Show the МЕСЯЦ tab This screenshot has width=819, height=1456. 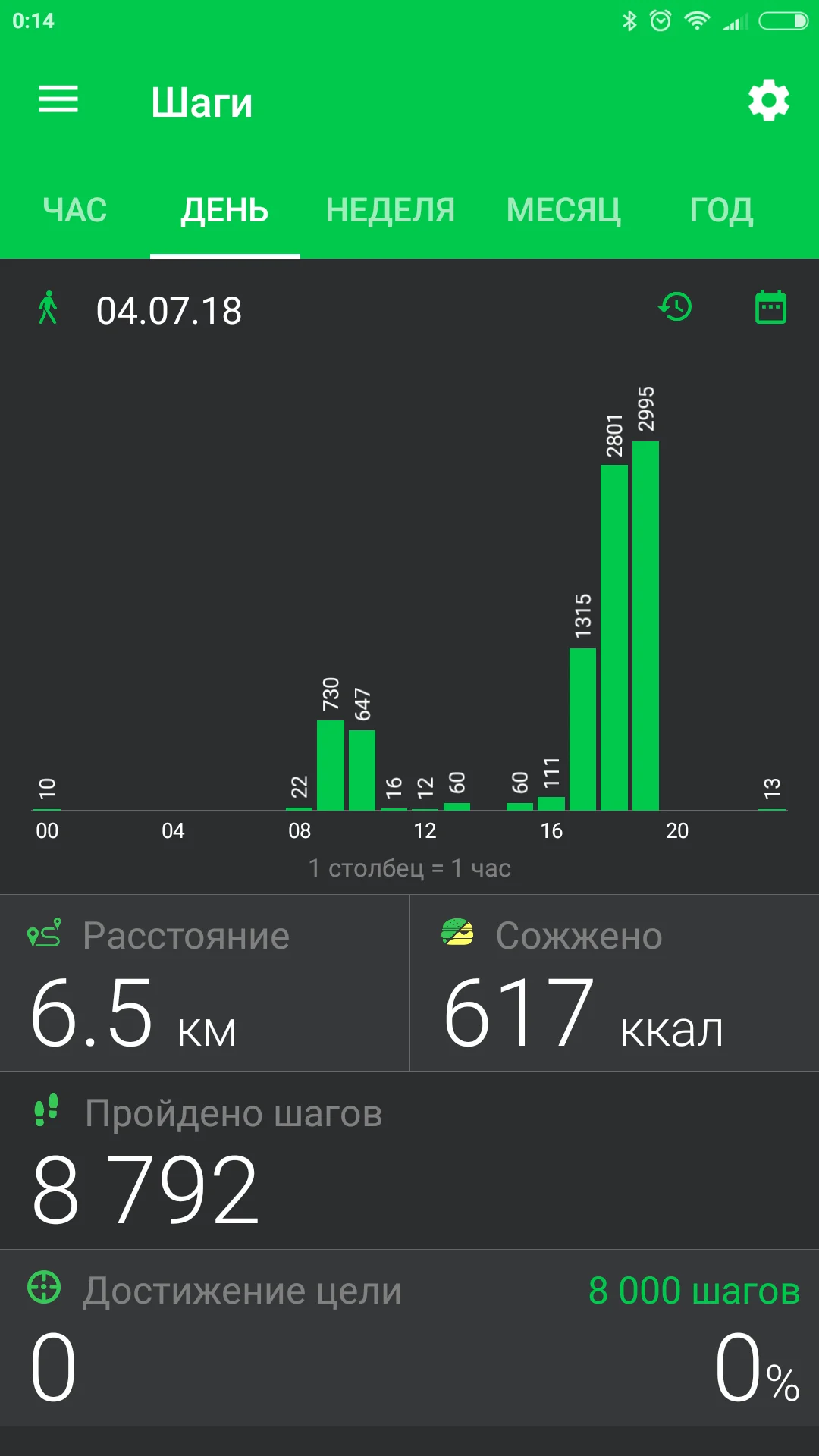click(563, 210)
